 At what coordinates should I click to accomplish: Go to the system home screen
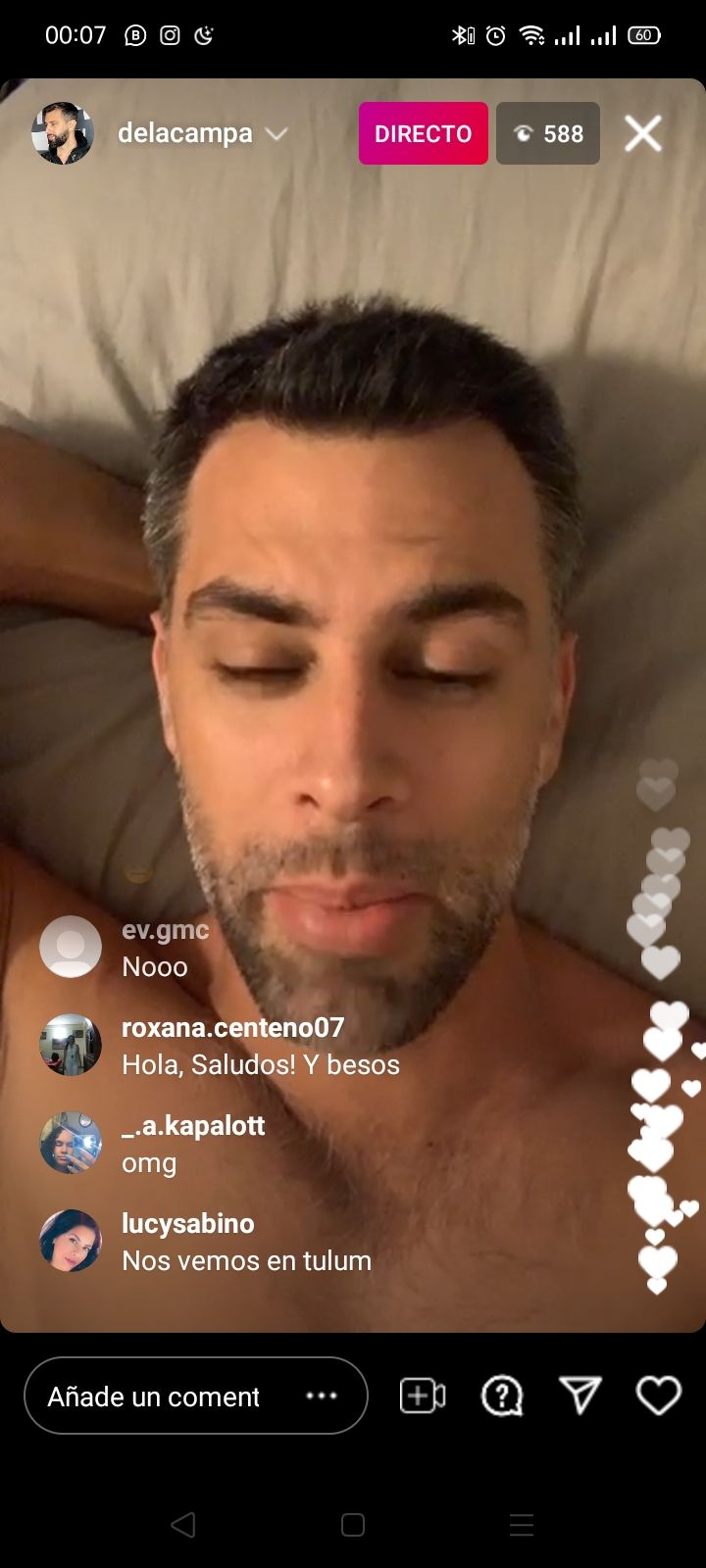pos(353,1525)
